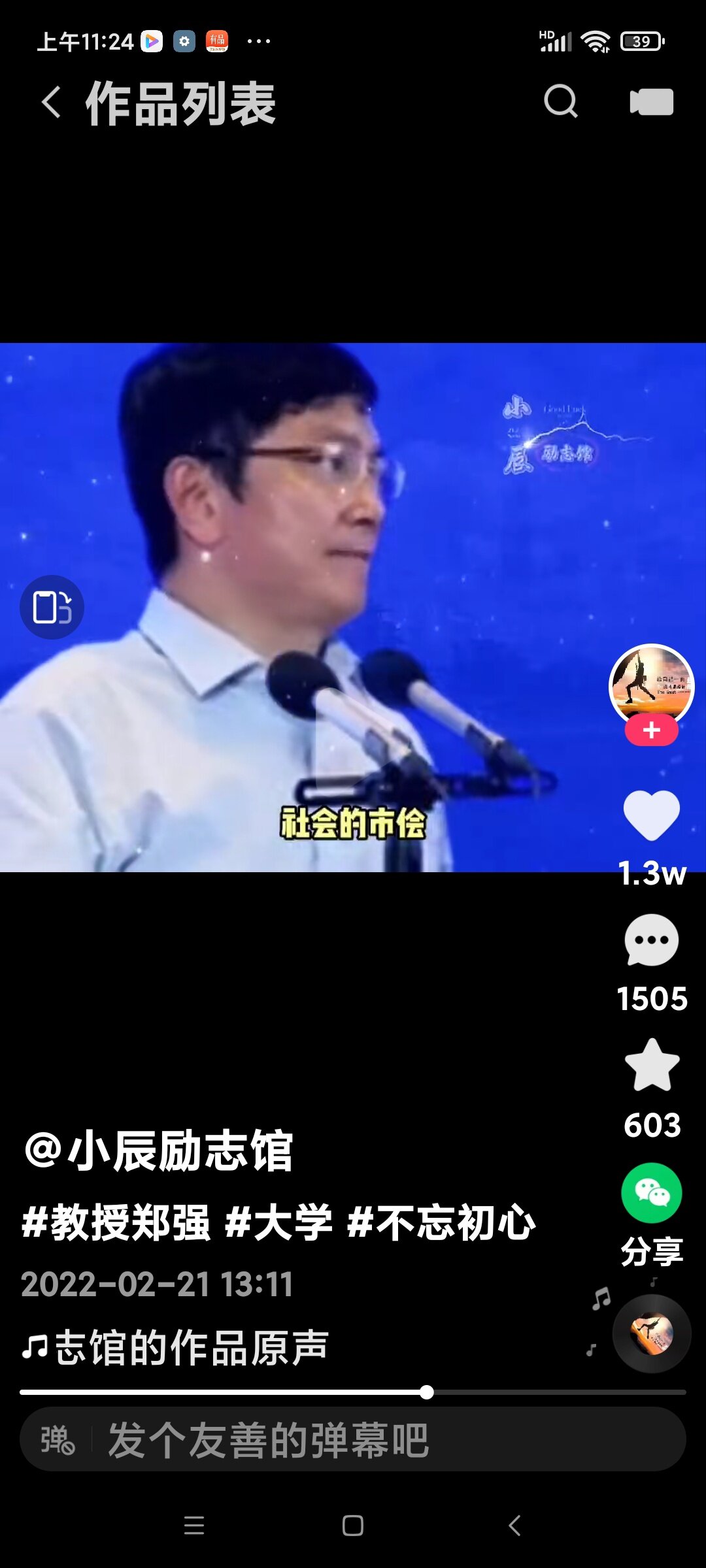This screenshot has height=1568, width=706.
Task: Pause the playing video
Action: coord(353,607)
